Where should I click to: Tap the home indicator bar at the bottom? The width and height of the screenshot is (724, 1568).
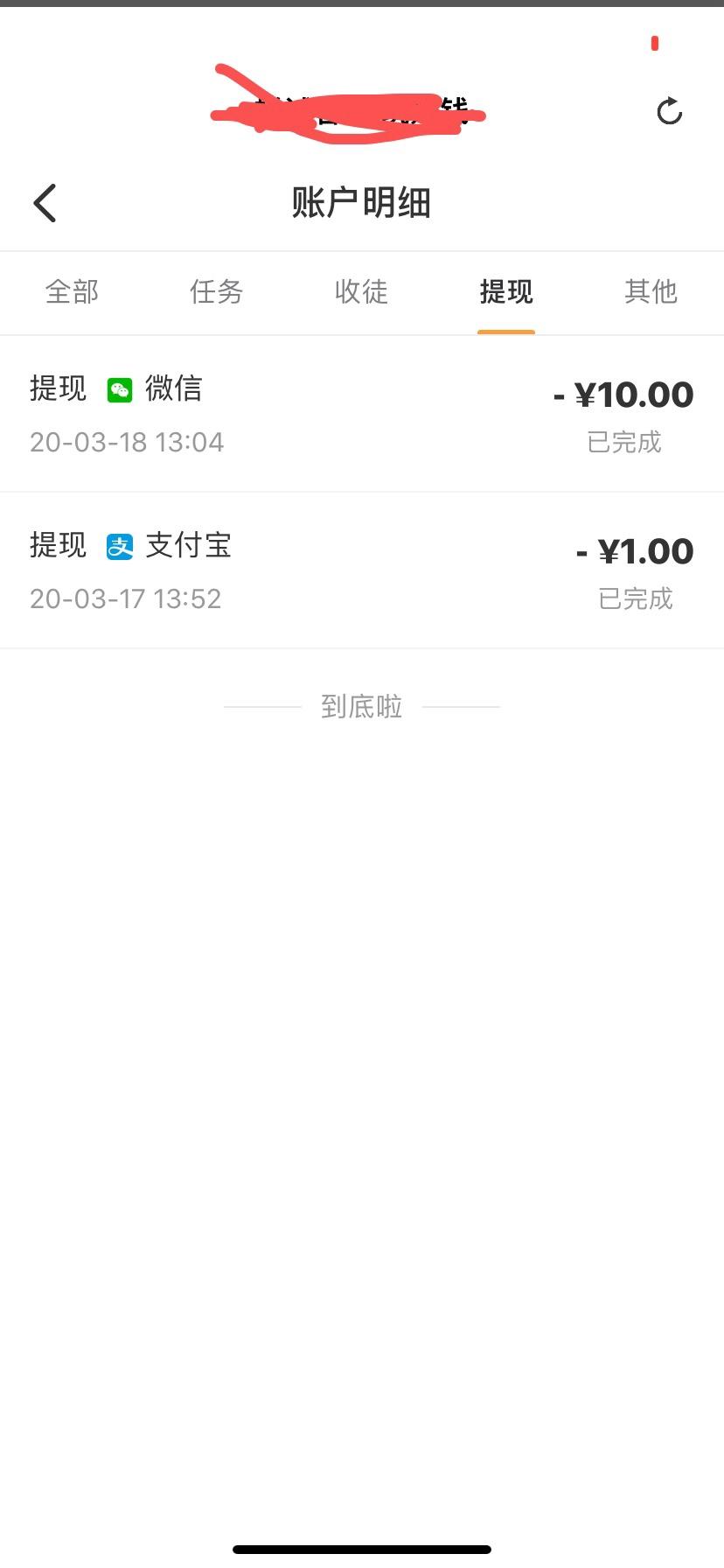(x=362, y=1549)
